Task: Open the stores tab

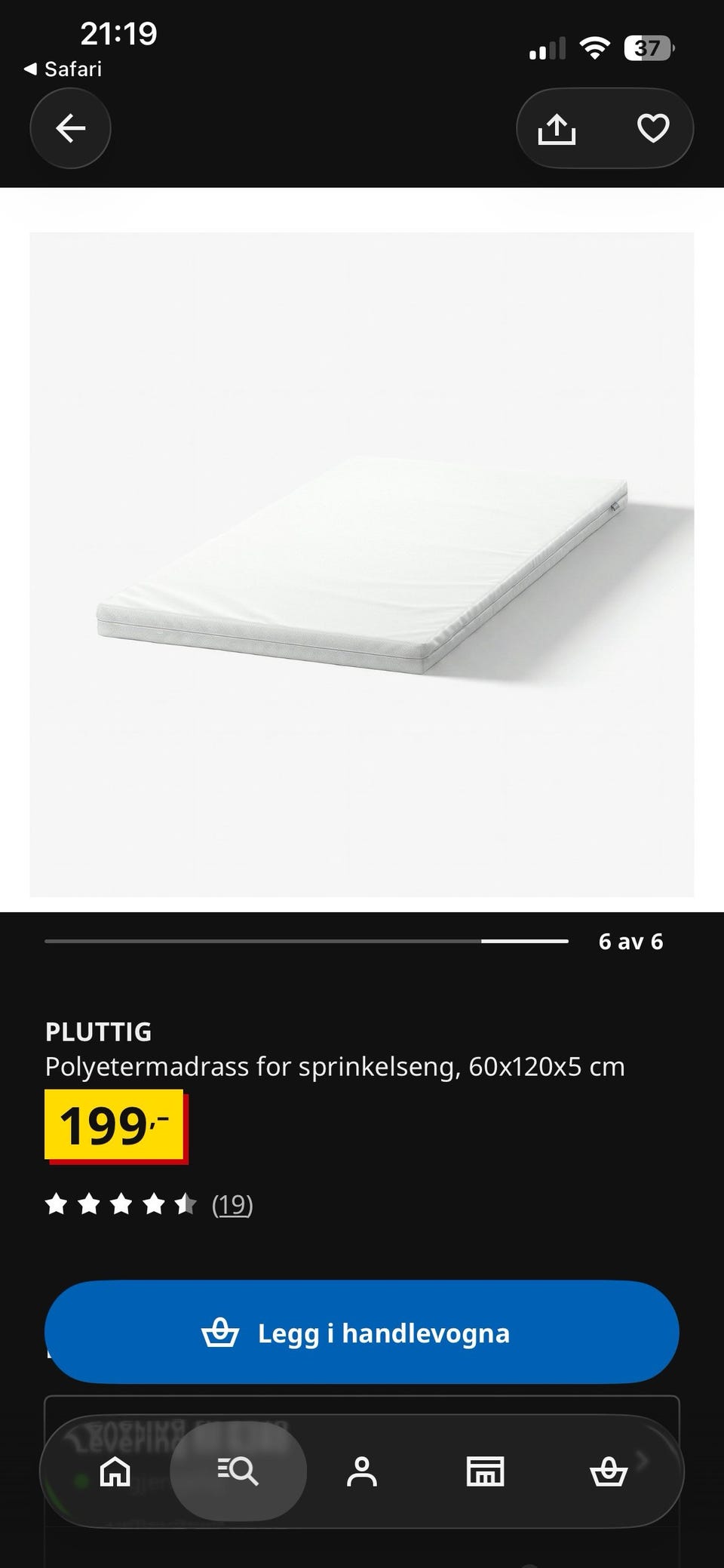Action: pos(485,1471)
